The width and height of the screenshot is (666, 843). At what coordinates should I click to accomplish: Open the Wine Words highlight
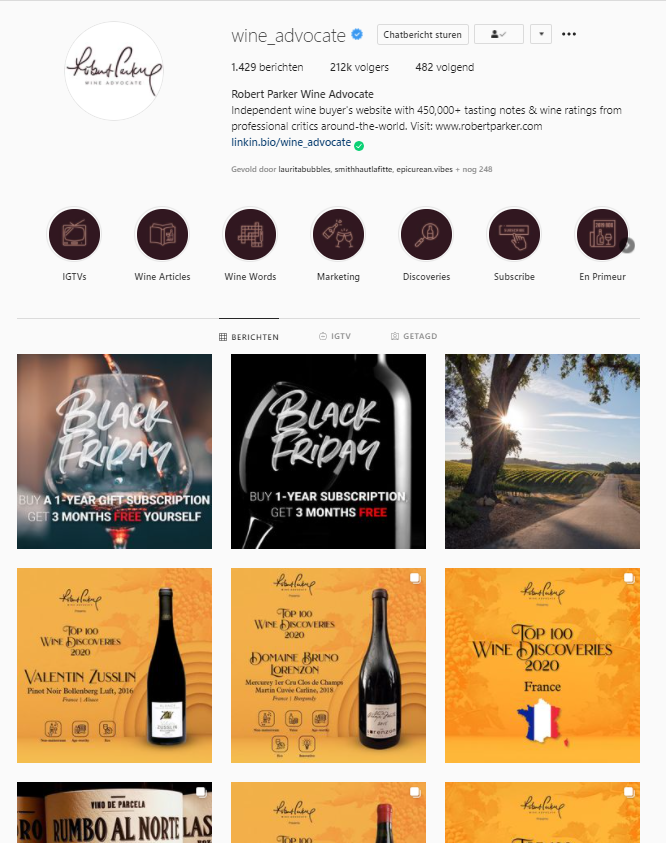pos(250,234)
